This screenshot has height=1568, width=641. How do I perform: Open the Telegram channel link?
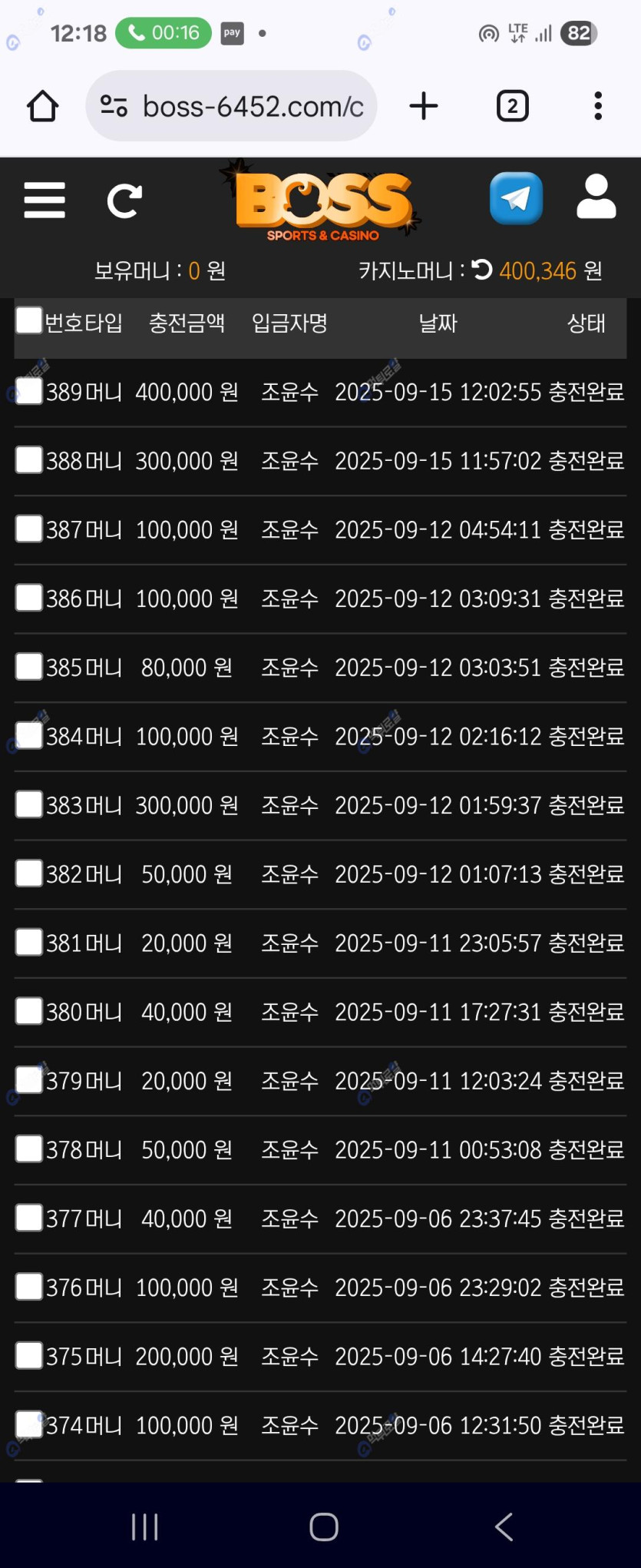click(516, 198)
